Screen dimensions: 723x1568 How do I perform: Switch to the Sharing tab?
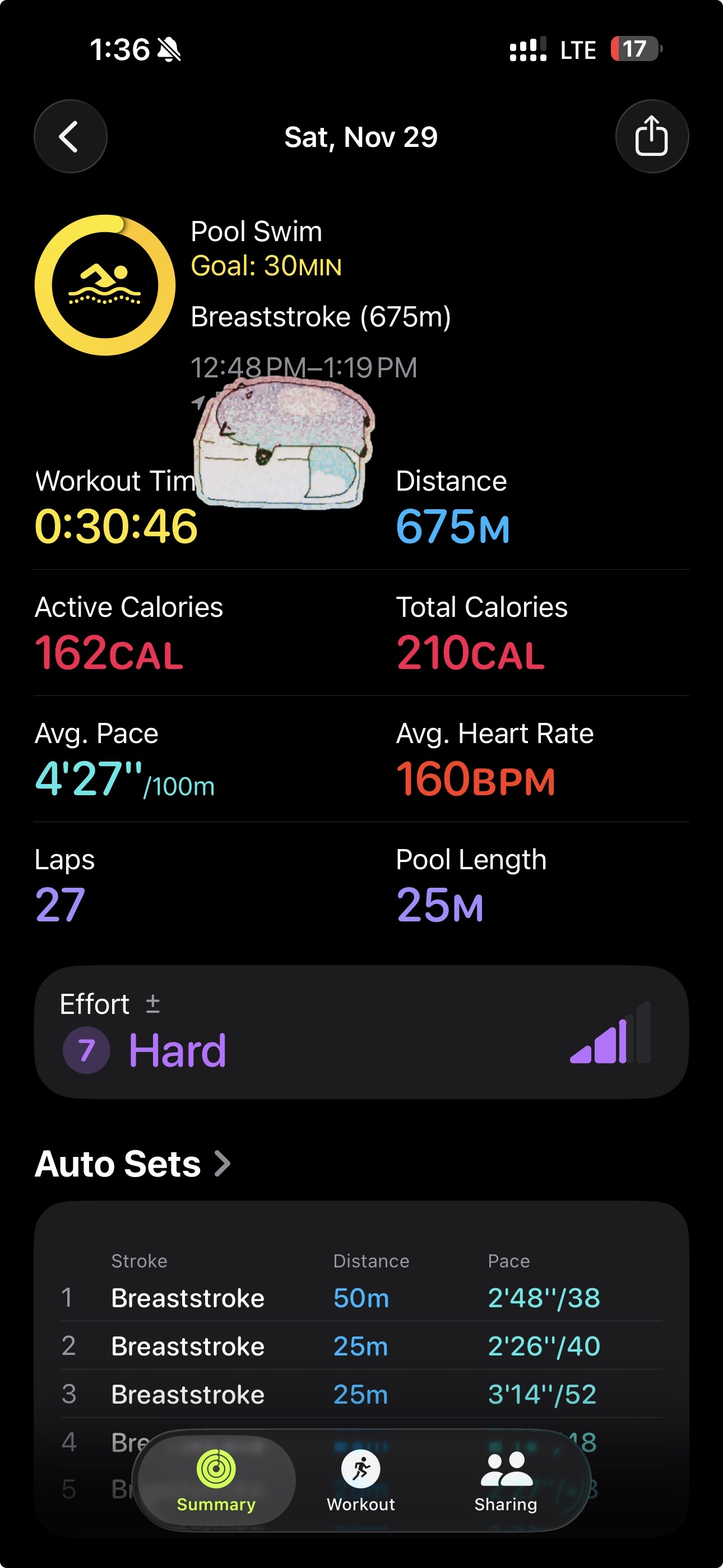point(506,1481)
